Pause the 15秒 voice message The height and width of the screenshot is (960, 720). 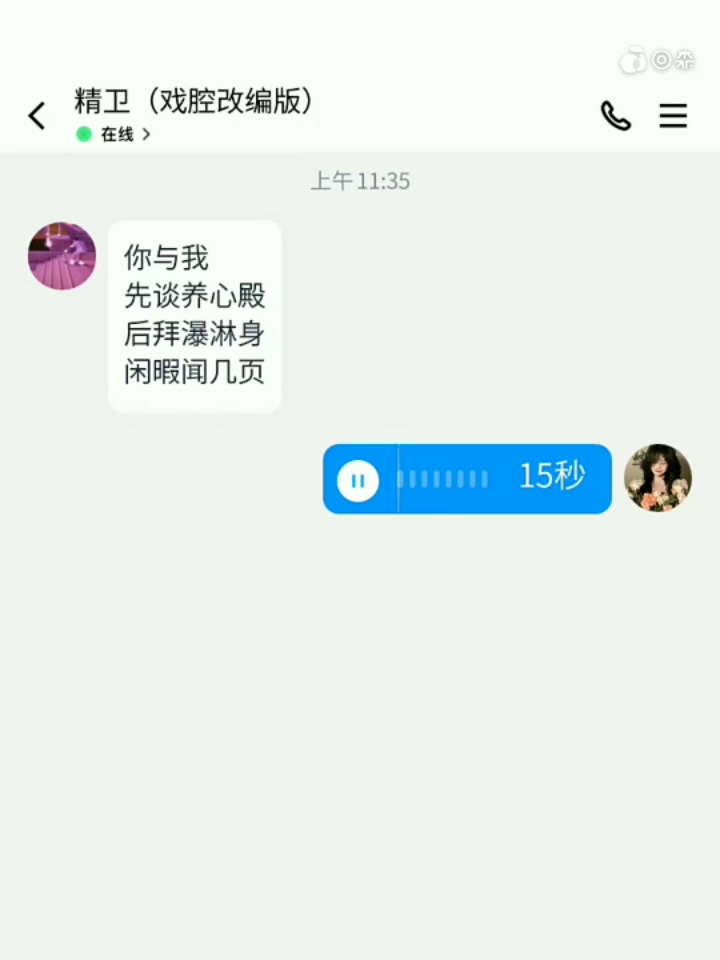pyautogui.click(x=358, y=480)
